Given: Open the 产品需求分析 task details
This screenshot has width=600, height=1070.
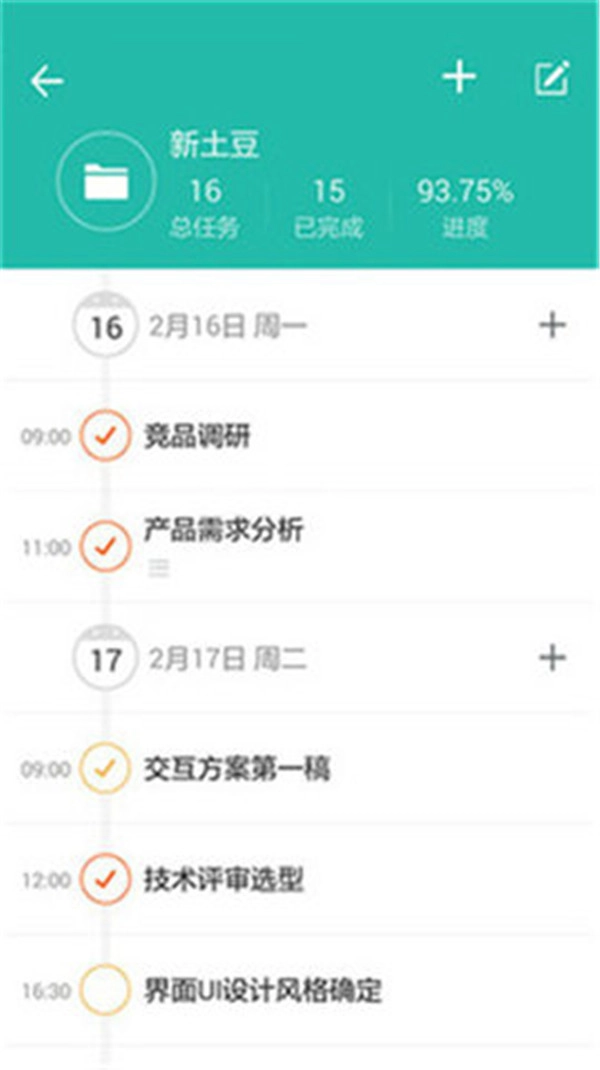Looking at the screenshot, I should coord(223,531).
